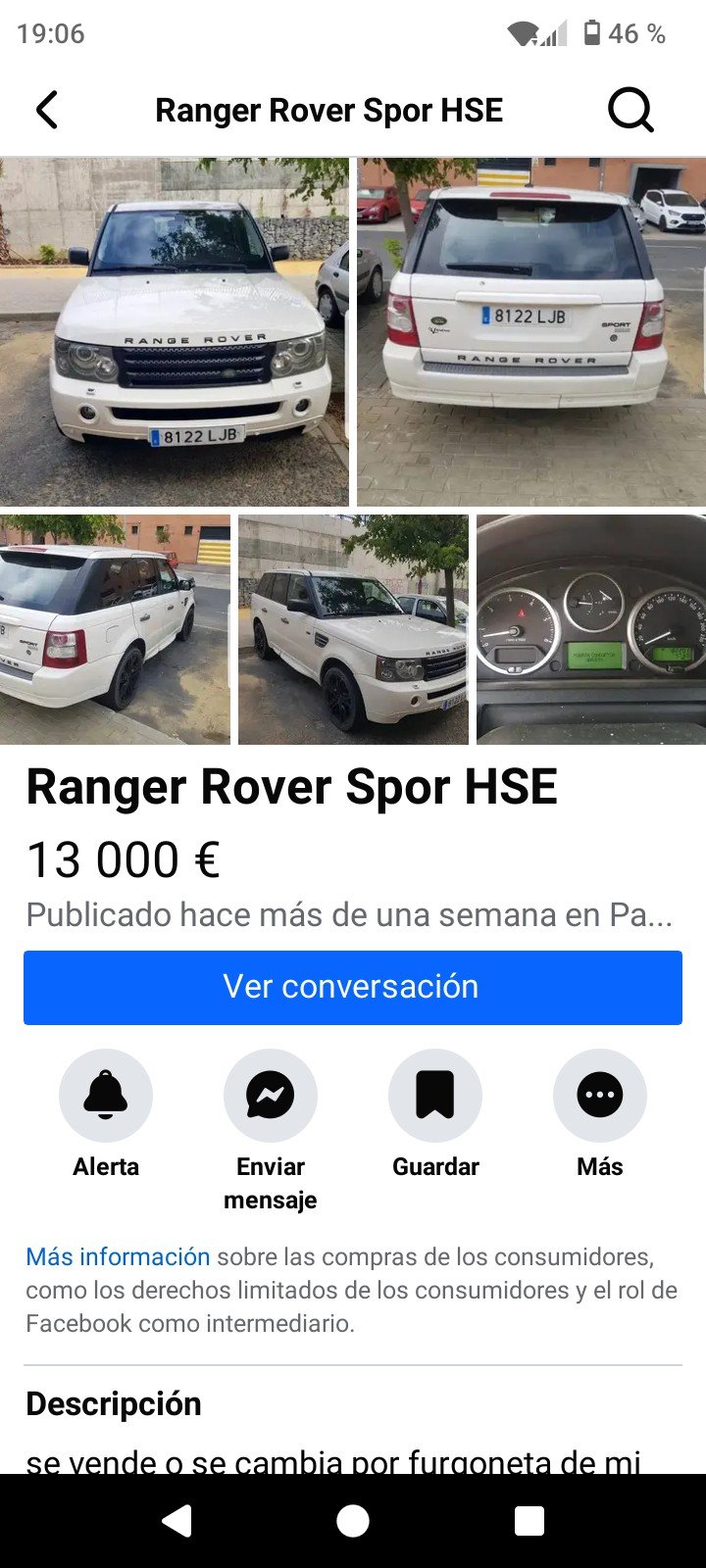
Task: Open the dashboard gauges photo thumbnail
Action: [x=589, y=628]
